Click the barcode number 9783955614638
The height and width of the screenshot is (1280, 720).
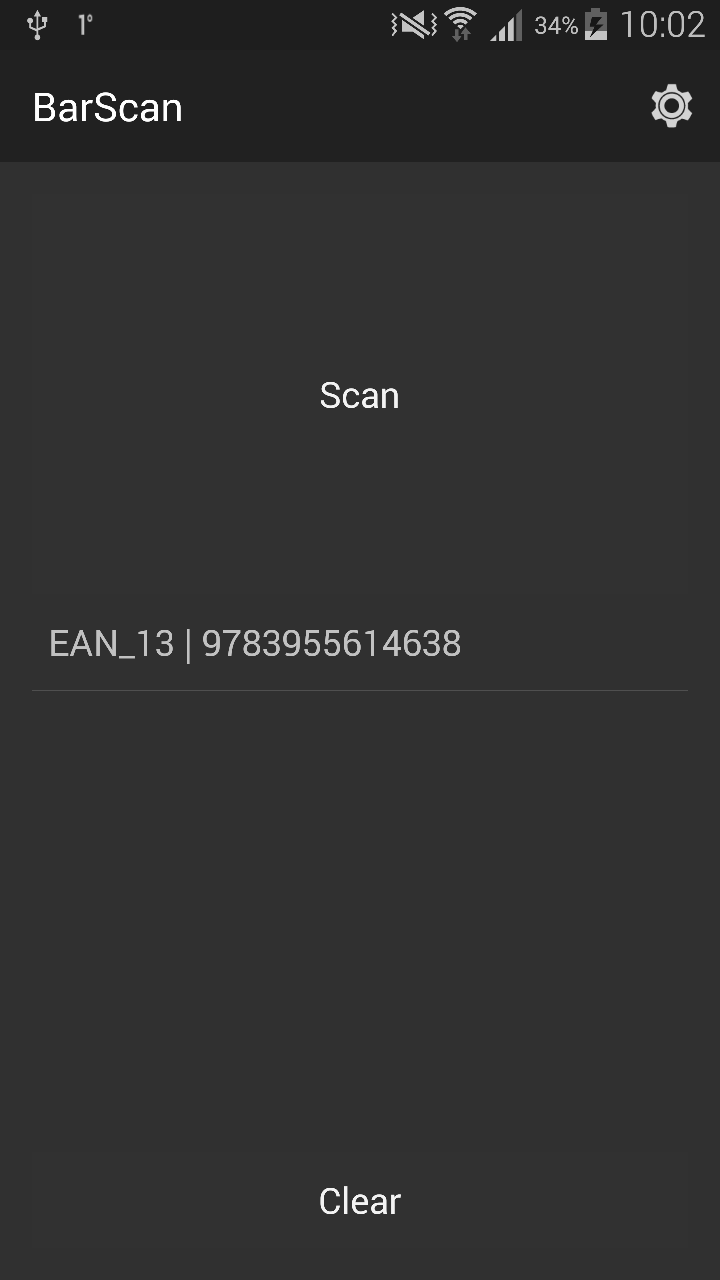[332, 642]
